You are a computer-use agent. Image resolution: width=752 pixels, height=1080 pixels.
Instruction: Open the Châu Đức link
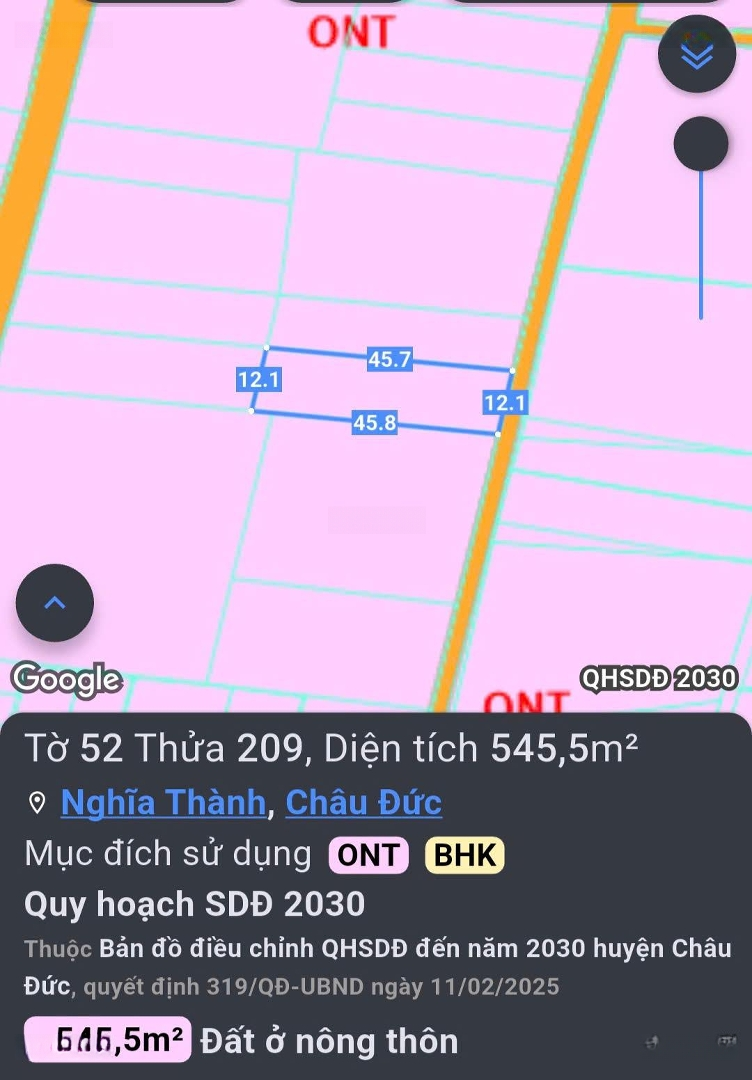point(363,802)
